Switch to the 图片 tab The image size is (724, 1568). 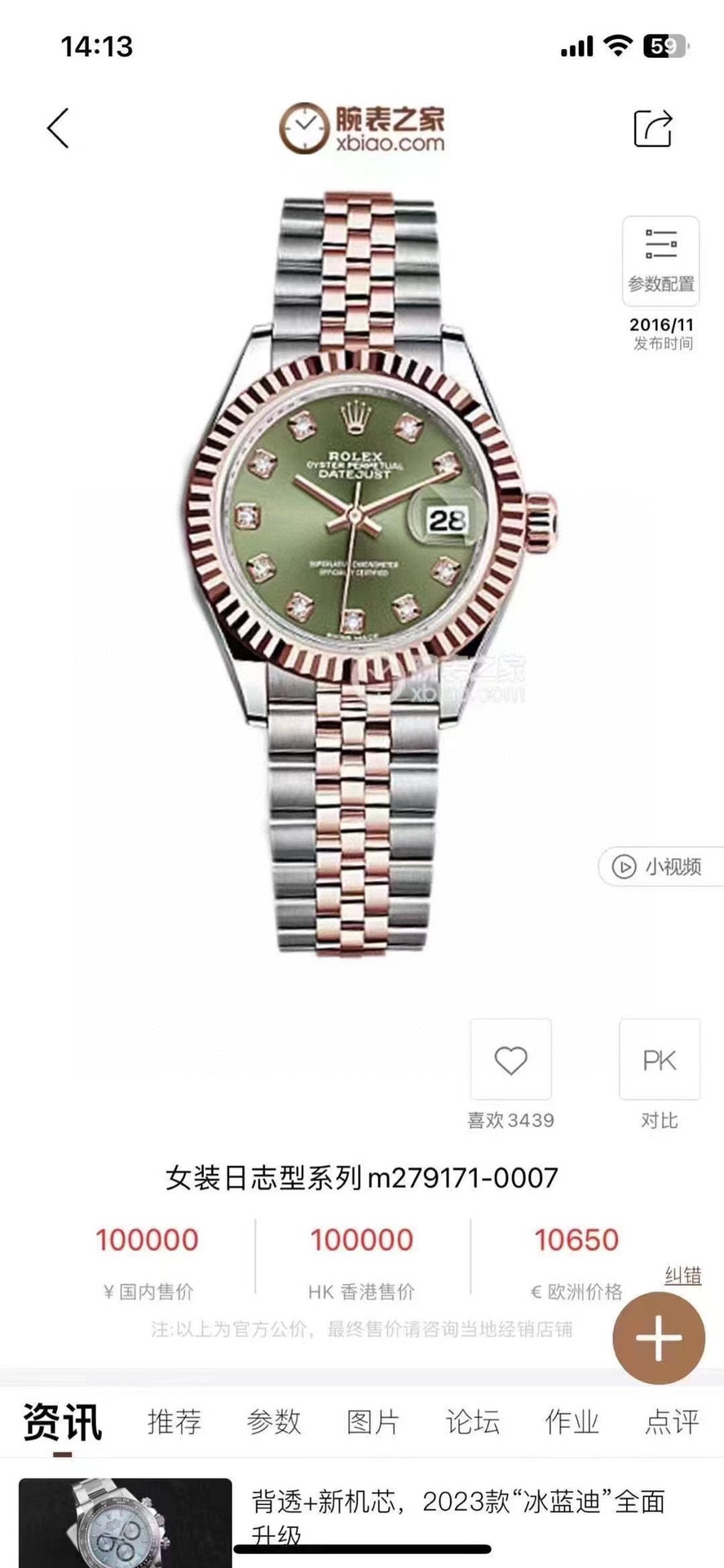point(373,1421)
